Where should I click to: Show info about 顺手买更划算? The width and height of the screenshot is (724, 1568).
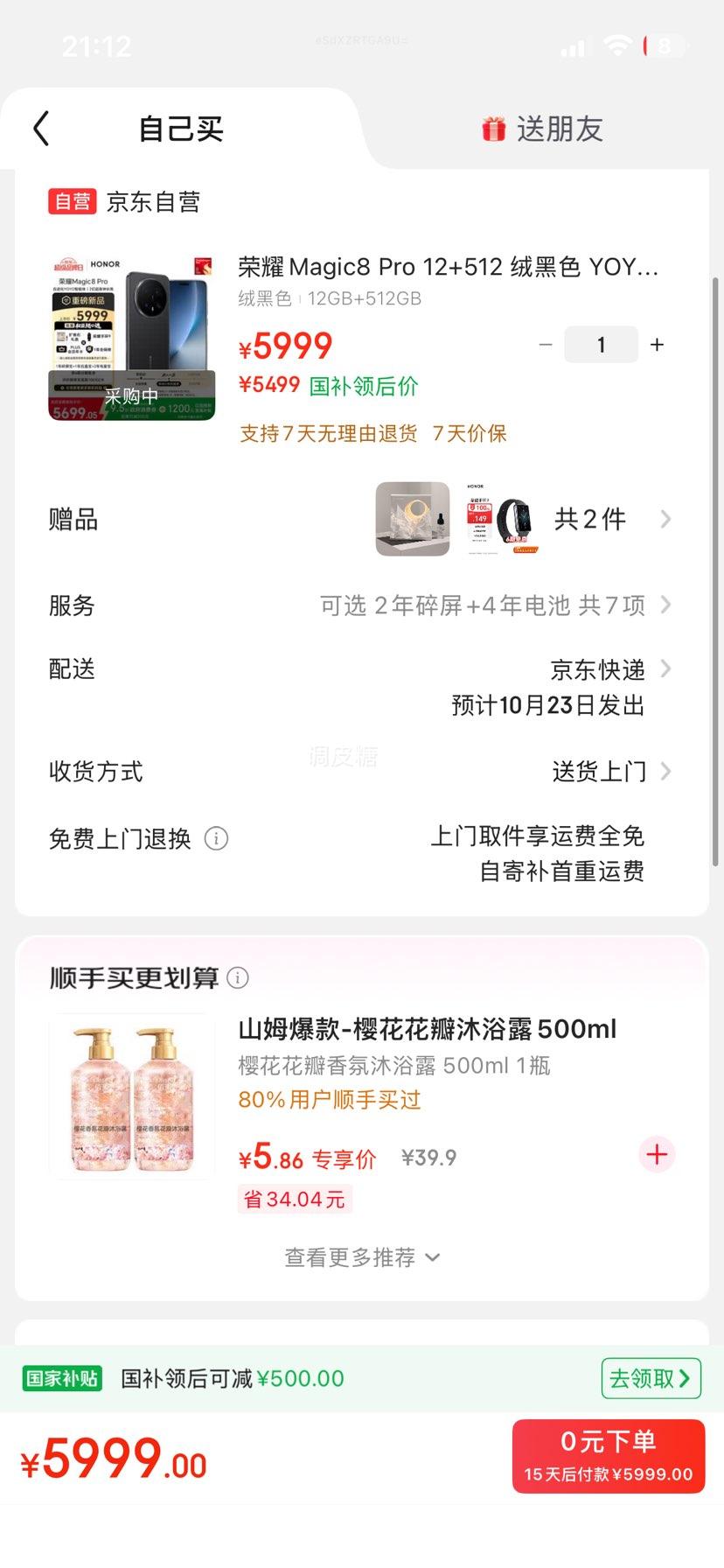click(238, 978)
